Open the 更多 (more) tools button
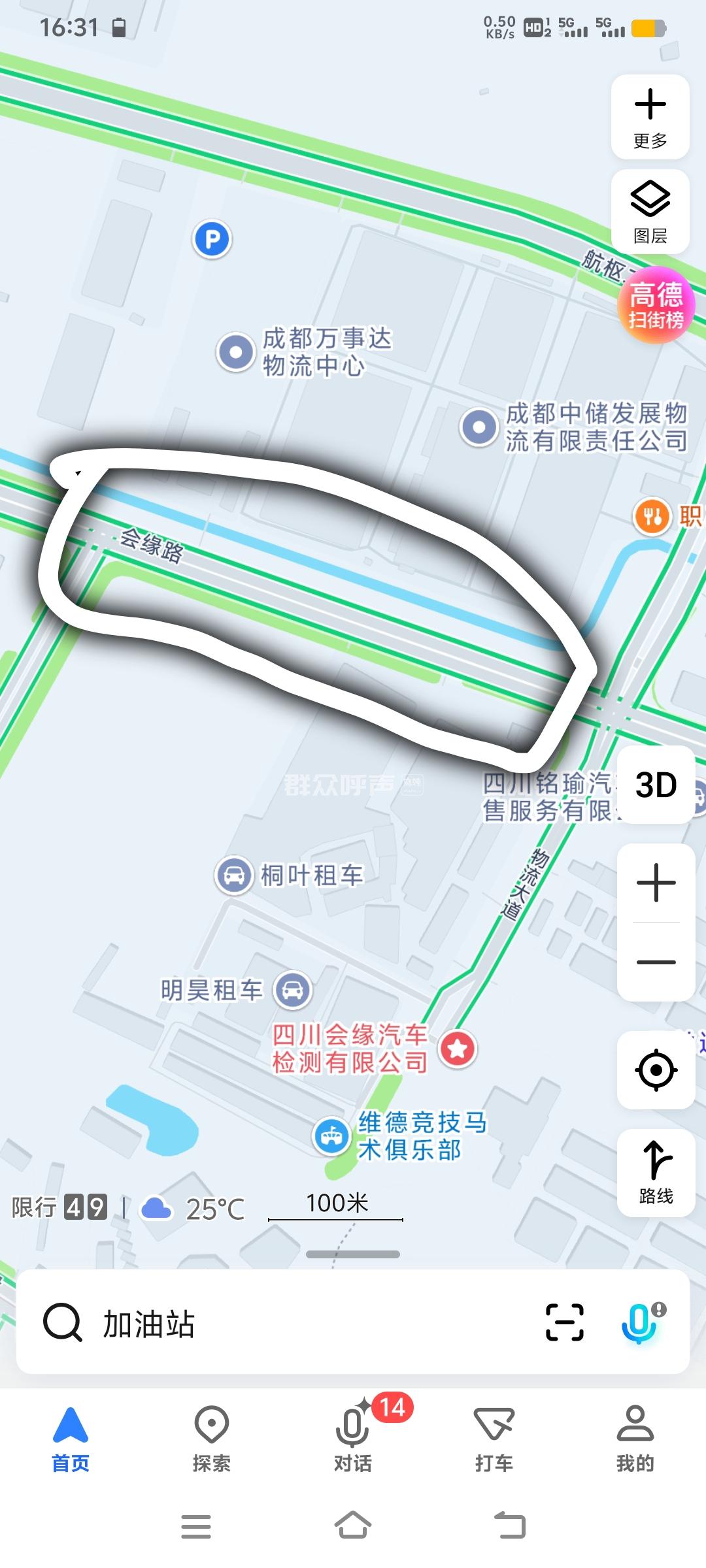Image resolution: width=706 pixels, height=1568 pixels. [x=650, y=118]
